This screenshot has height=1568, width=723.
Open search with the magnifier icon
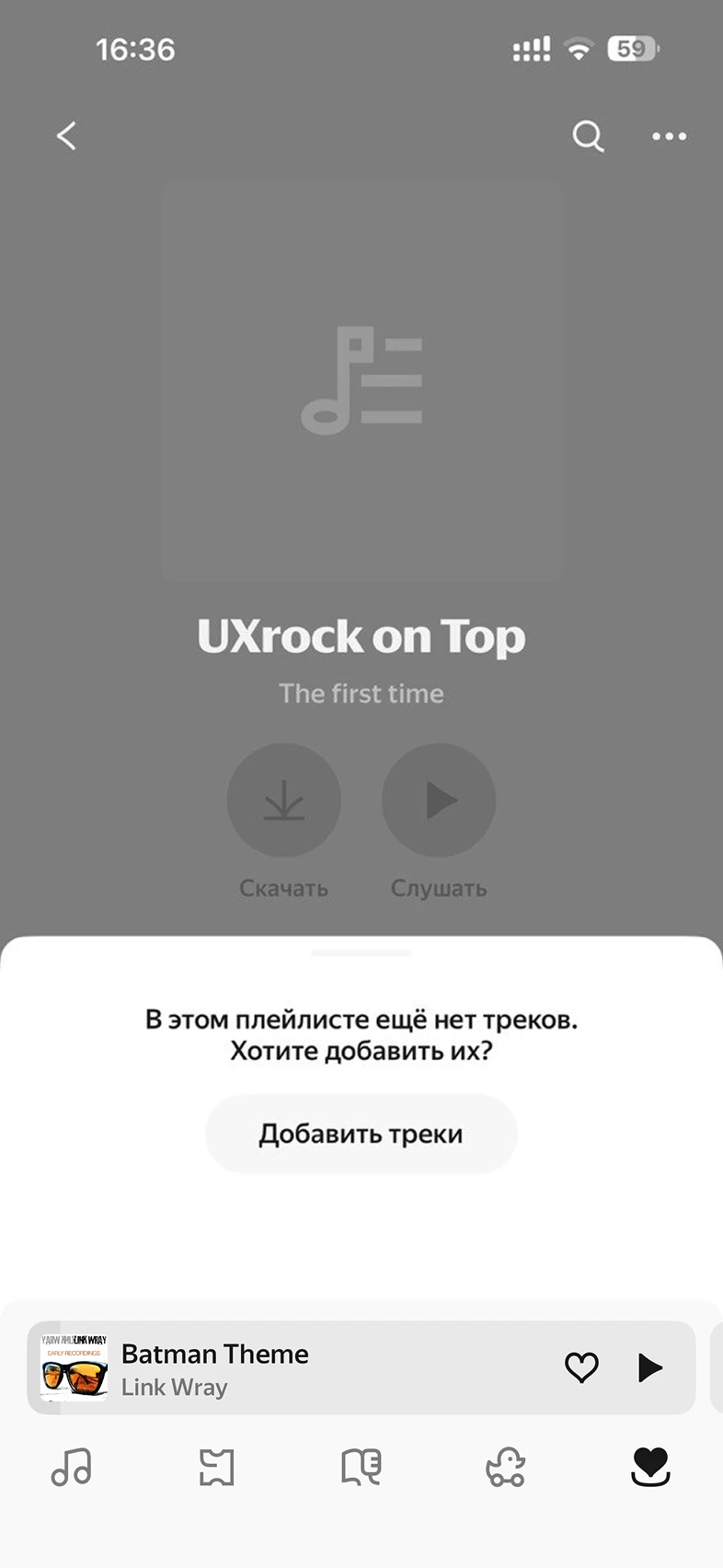(588, 136)
